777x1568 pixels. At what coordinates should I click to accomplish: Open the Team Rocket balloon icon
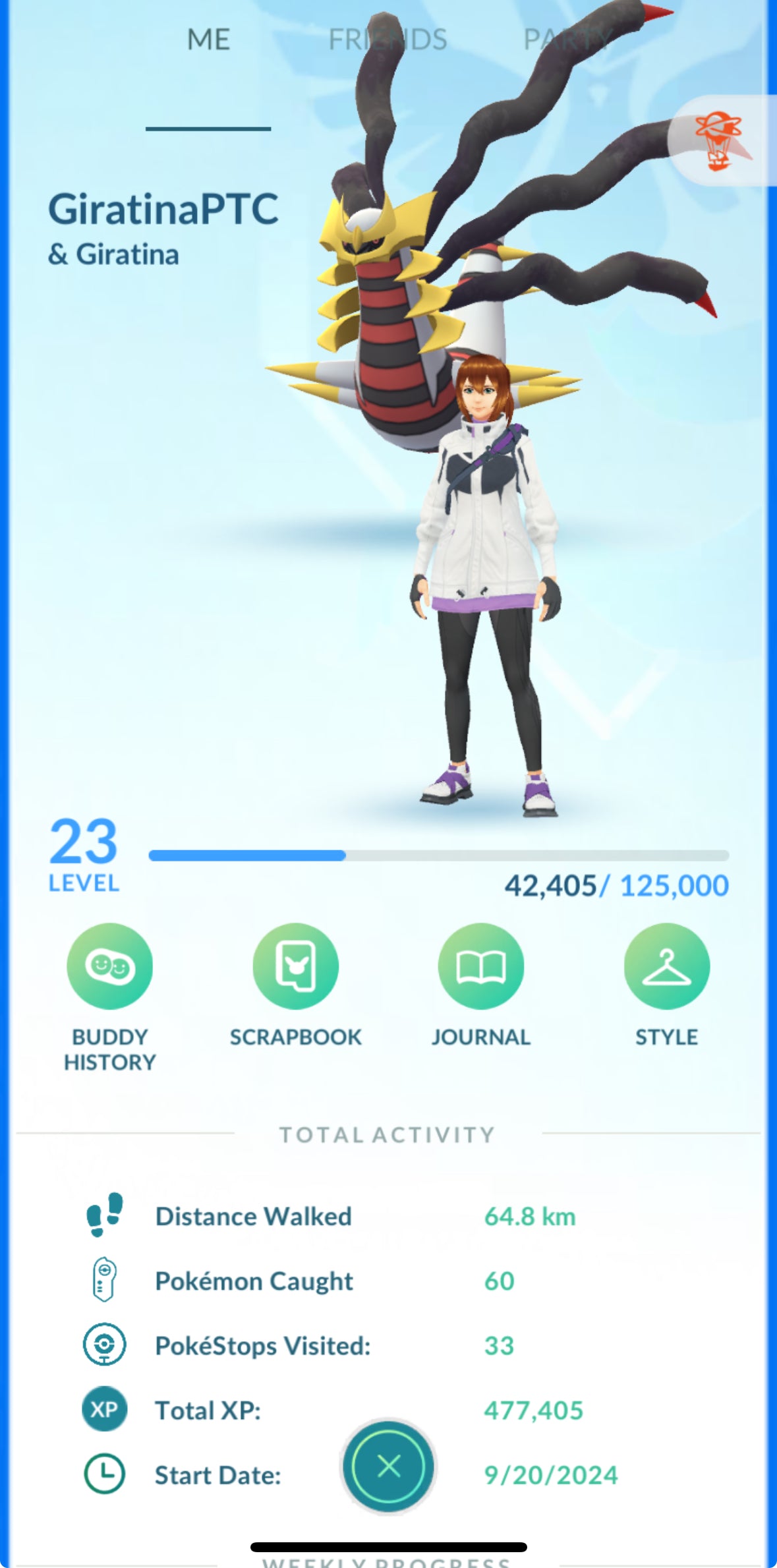click(718, 140)
